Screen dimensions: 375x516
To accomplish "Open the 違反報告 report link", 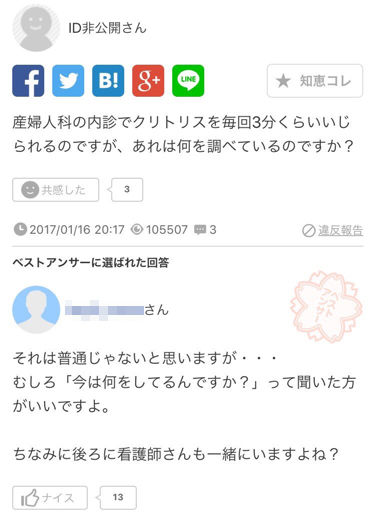I will tap(333, 230).
